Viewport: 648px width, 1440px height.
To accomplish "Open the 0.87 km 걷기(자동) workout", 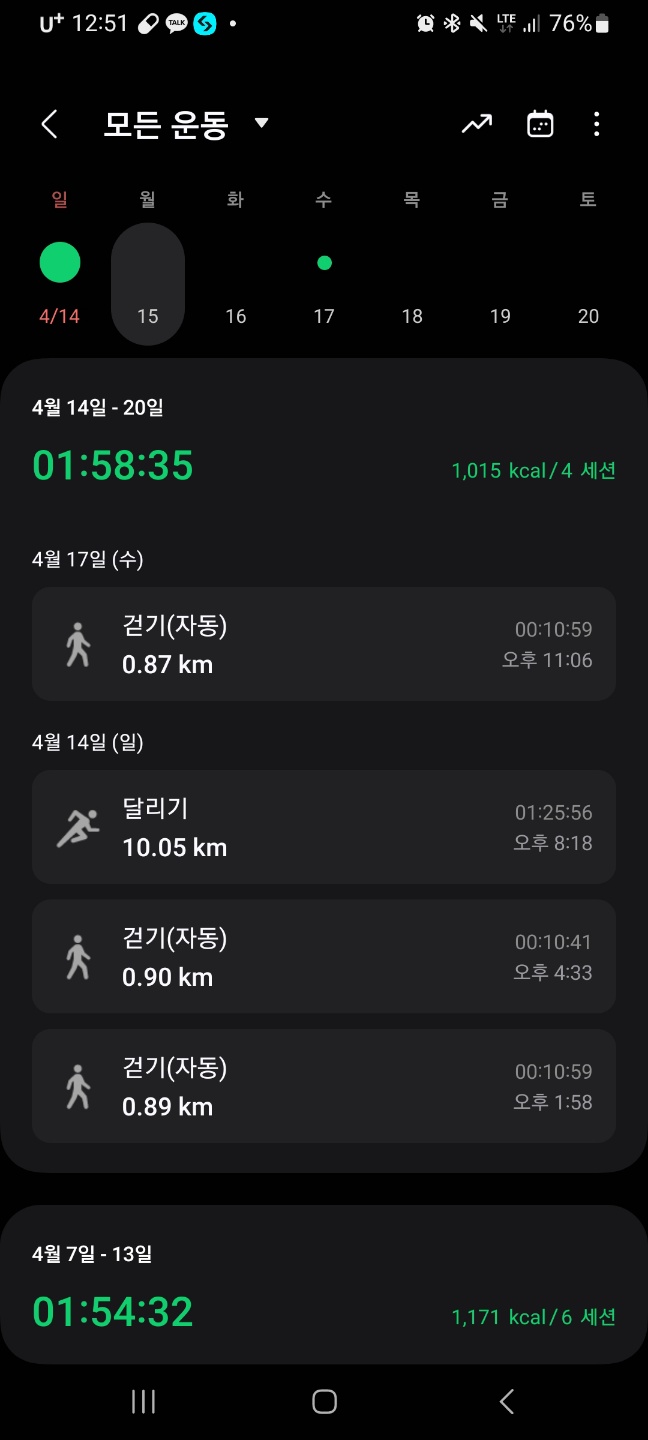I will [x=324, y=644].
